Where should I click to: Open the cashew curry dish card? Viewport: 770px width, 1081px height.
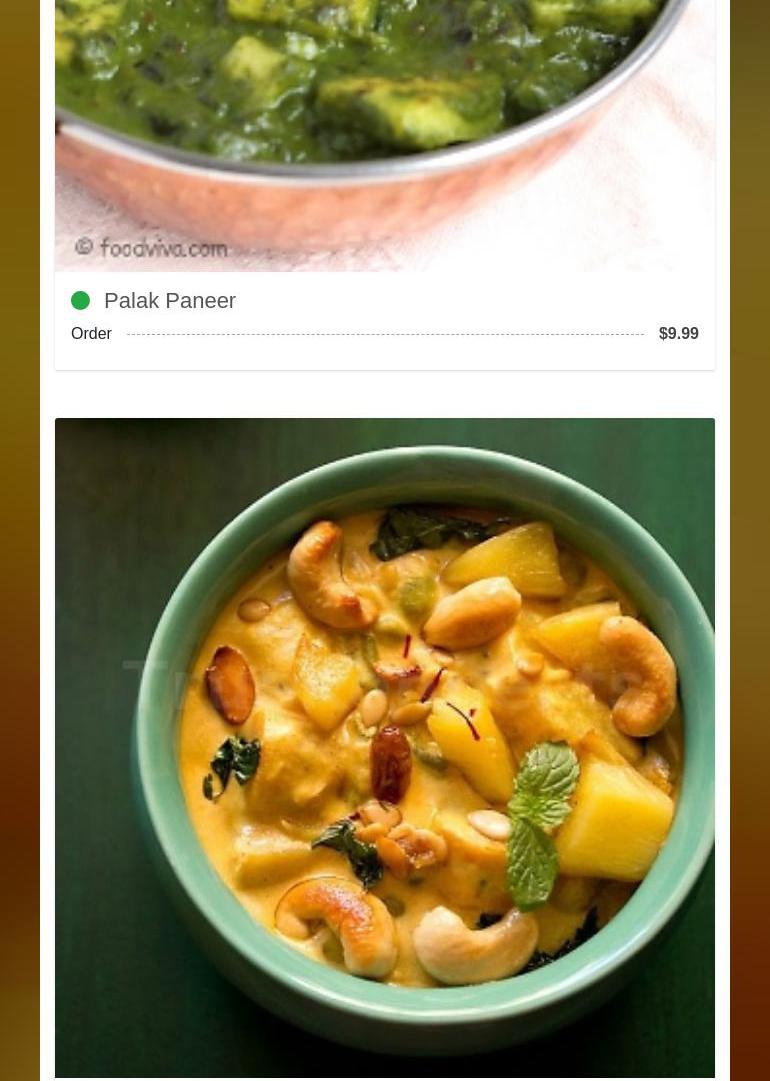[x=385, y=747]
